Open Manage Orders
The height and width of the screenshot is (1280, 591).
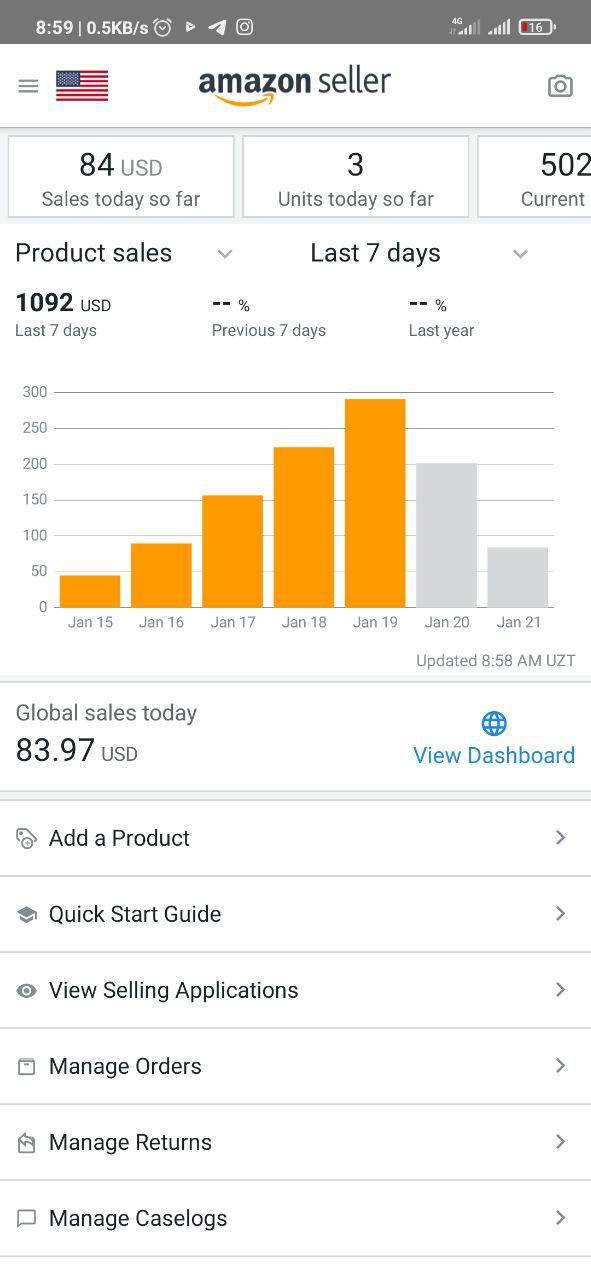[295, 1066]
